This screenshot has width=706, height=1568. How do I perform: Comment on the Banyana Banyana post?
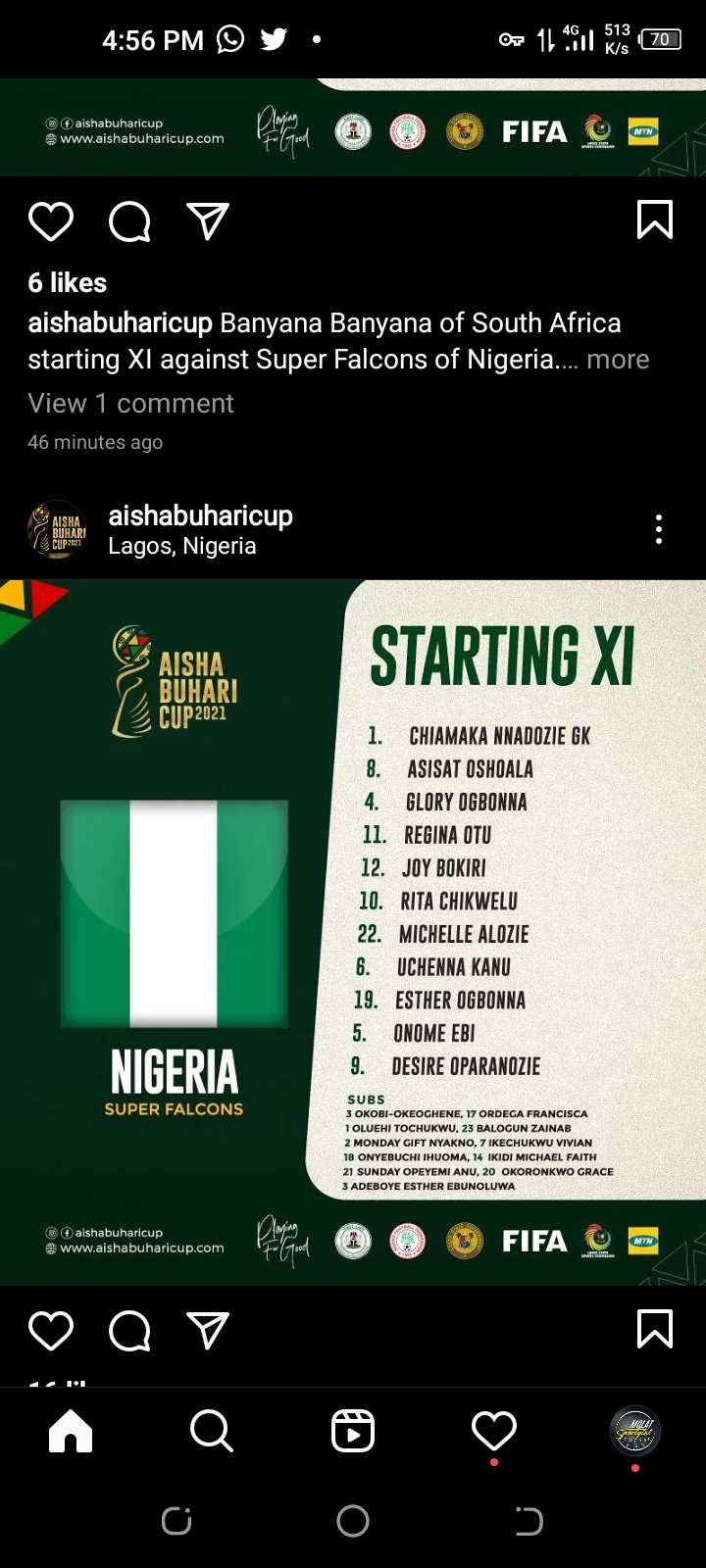coord(129,221)
